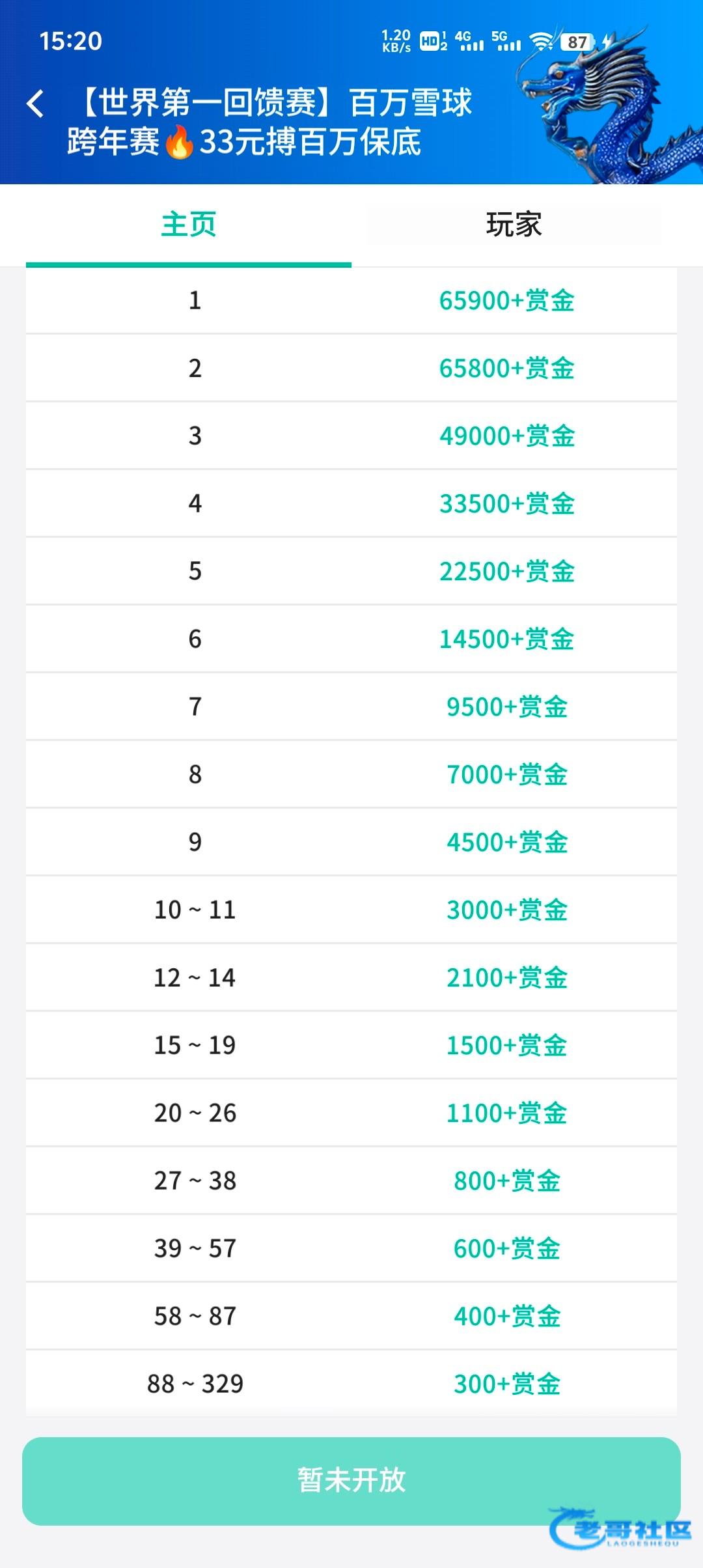Switch to the 玩家 tab
The height and width of the screenshot is (1568, 703).
[x=514, y=225]
